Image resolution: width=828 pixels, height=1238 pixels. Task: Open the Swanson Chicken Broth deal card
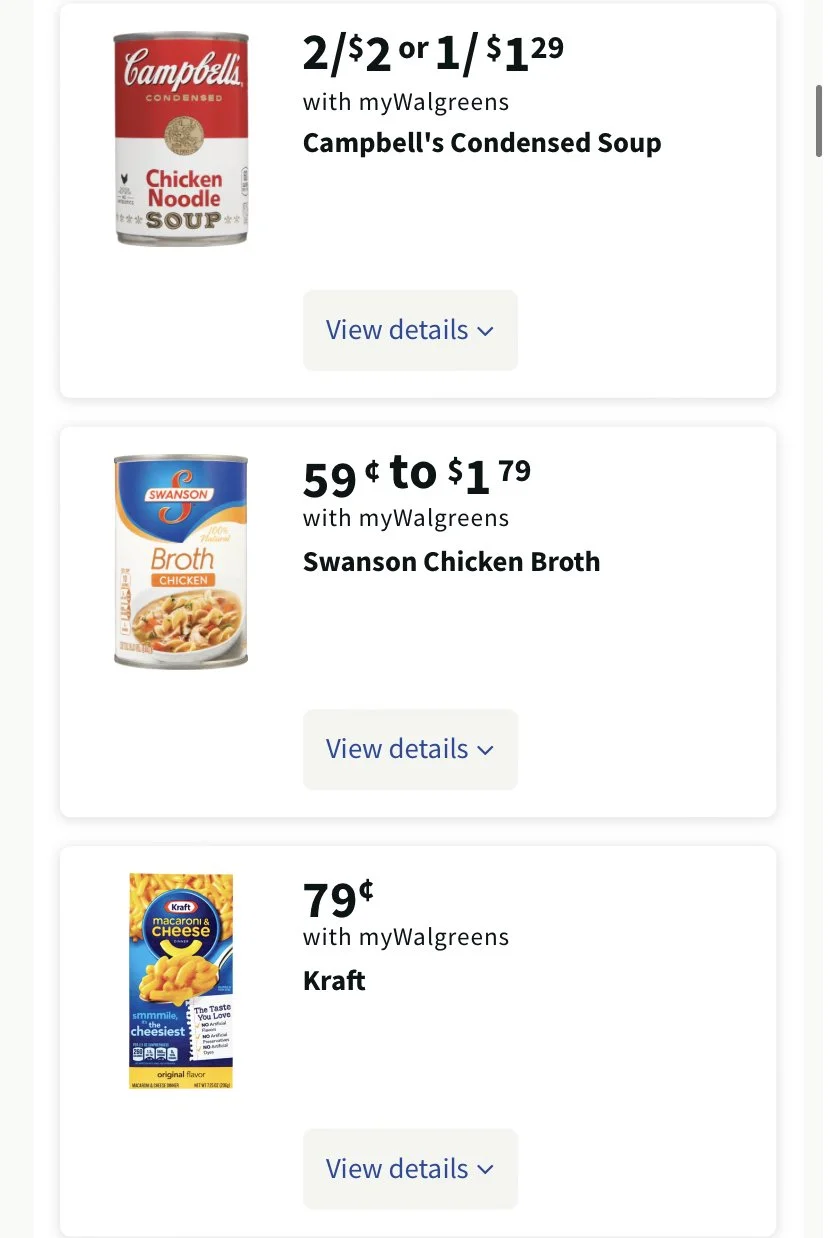click(451, 562)
